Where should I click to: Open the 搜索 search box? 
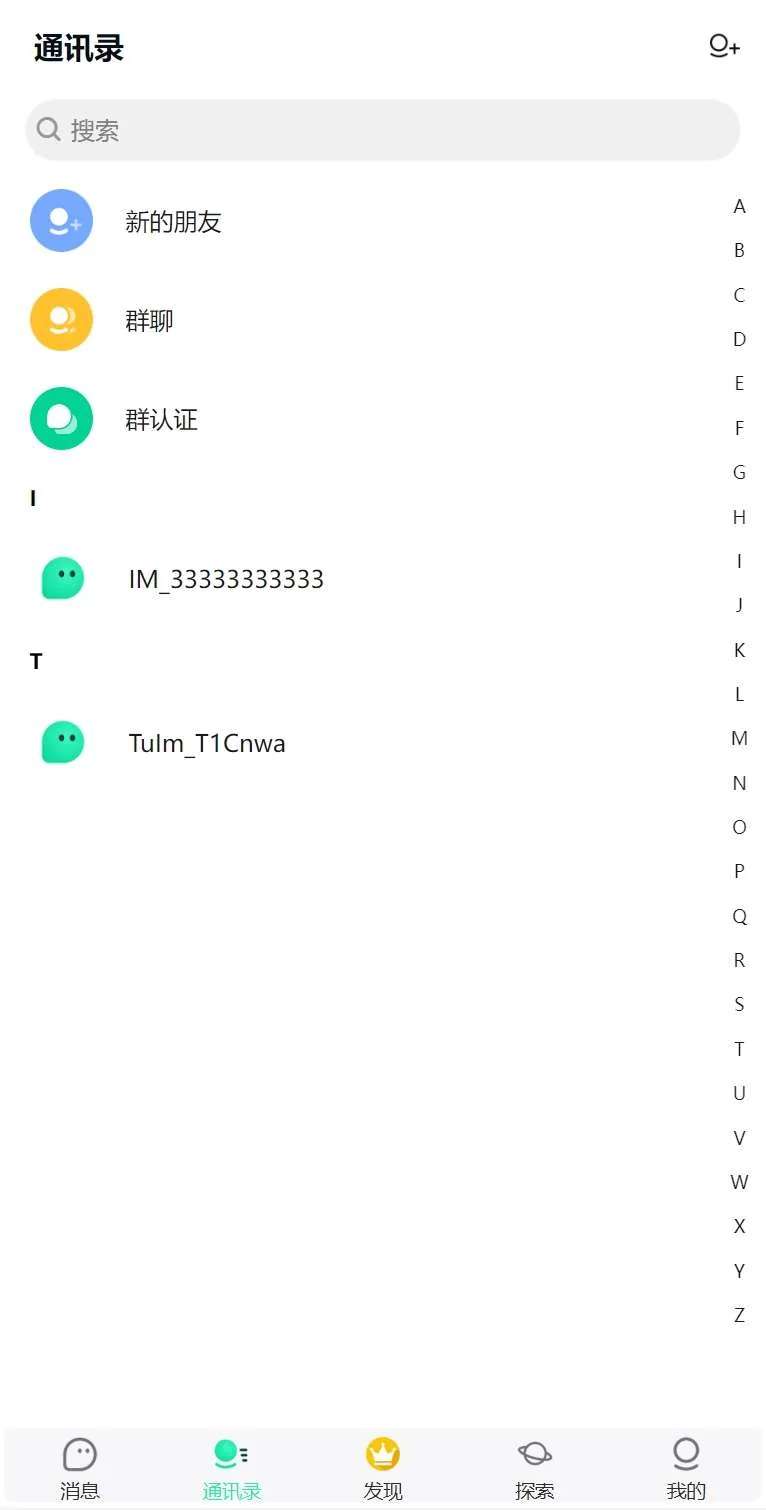coord(382,130)
